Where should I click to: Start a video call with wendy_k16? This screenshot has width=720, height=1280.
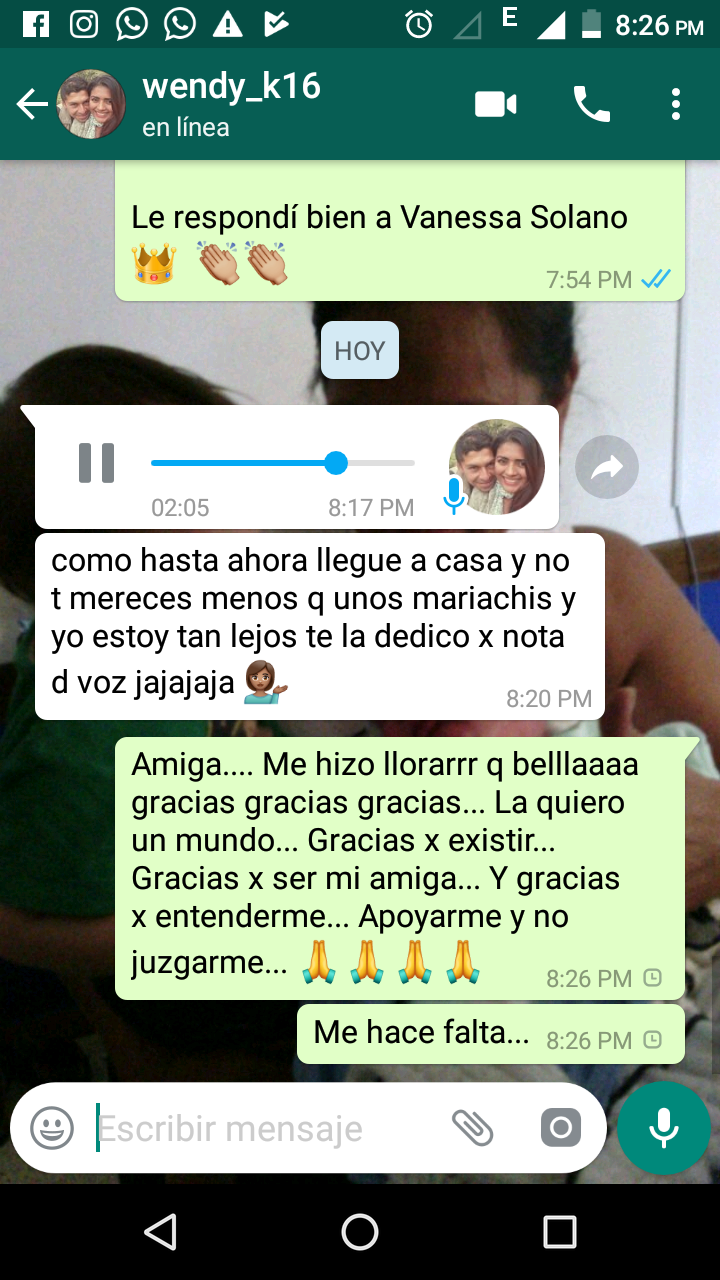point(496,104)
